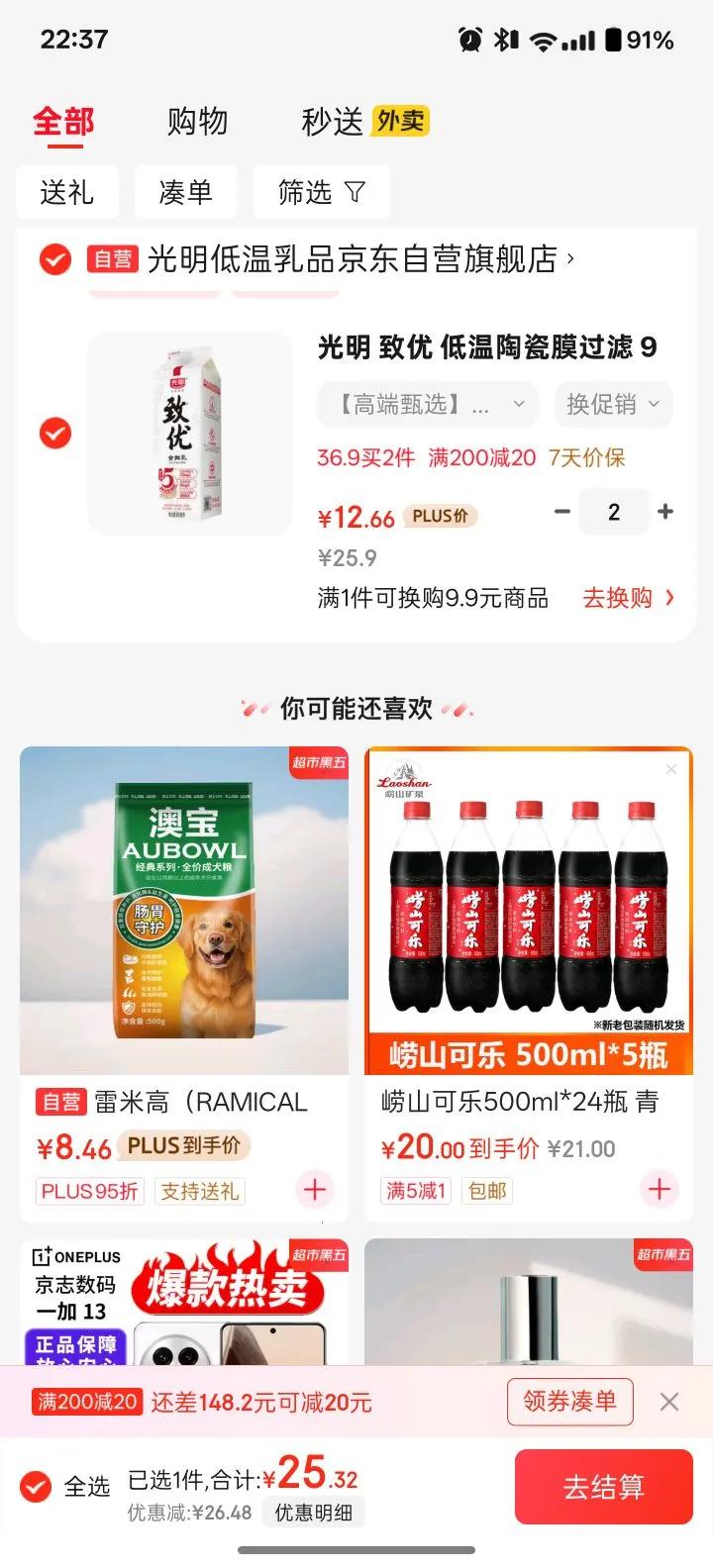The height and width of the screenshot is (1568, 713).
Task: Increase 光明 致优 milk quantity
Action: 665,512
